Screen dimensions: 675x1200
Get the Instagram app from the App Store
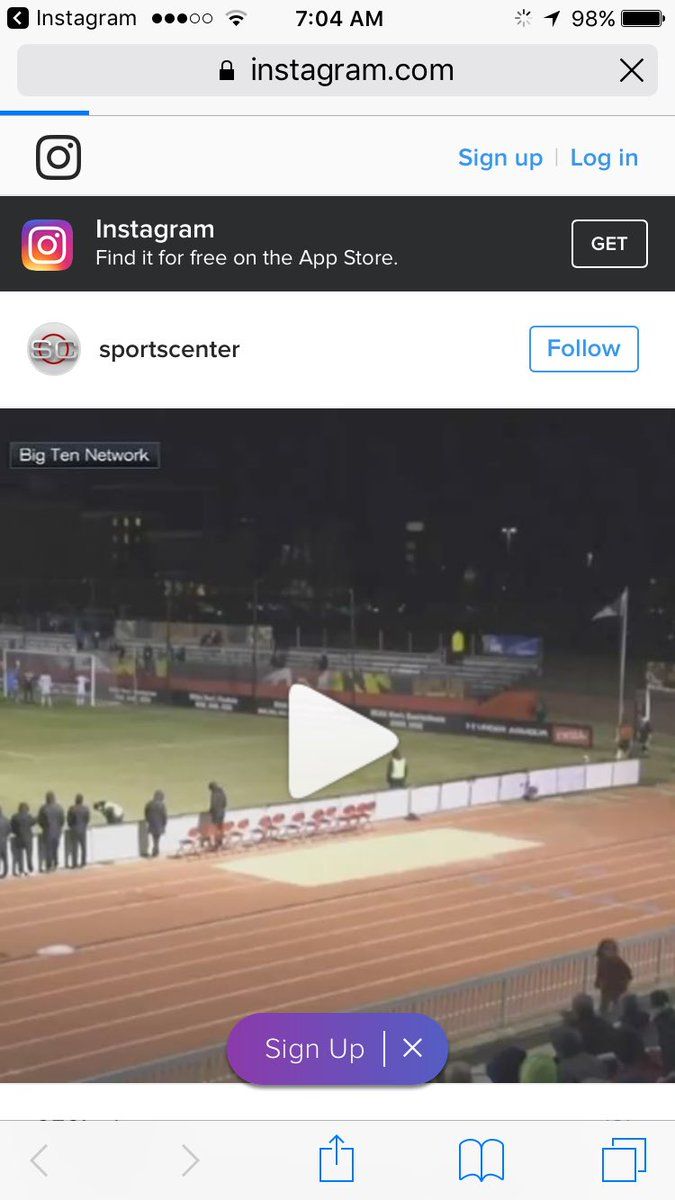tap(609, 244)
